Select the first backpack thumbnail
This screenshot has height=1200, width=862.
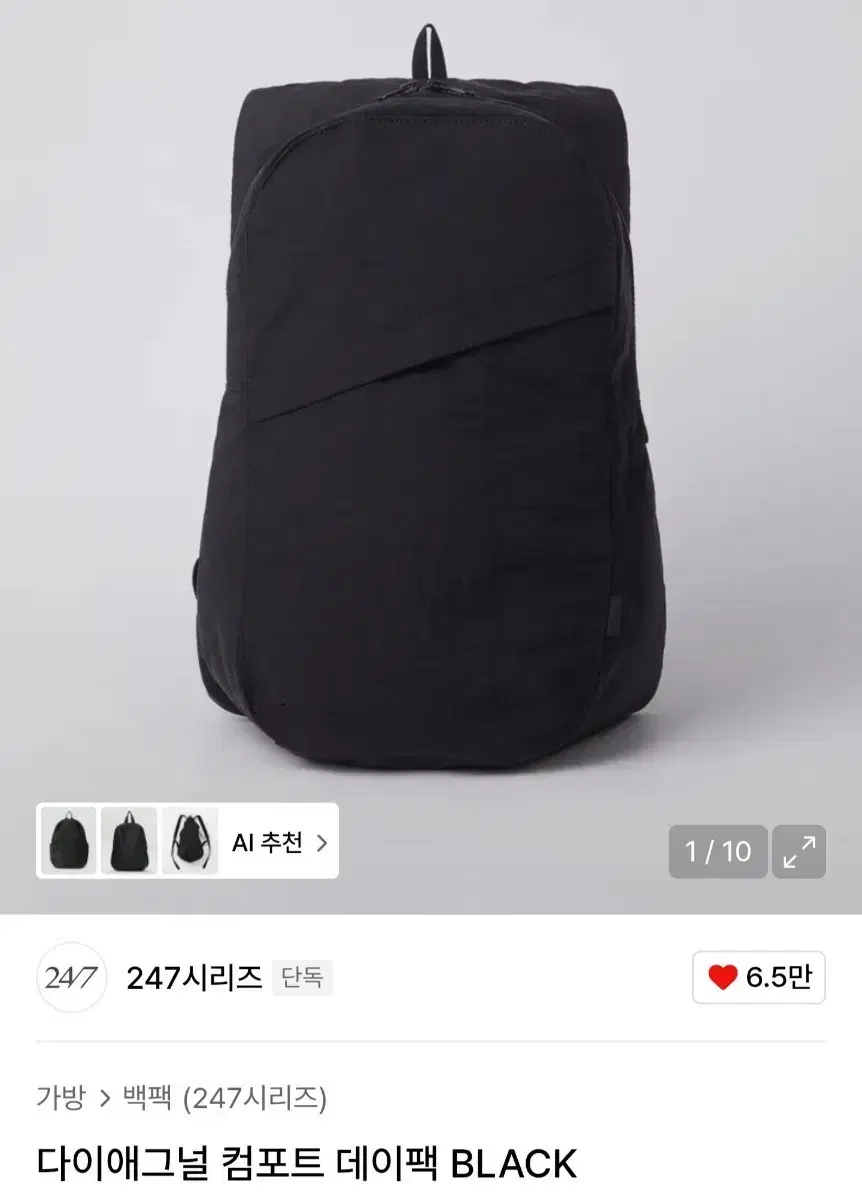[x=68, y=843]
